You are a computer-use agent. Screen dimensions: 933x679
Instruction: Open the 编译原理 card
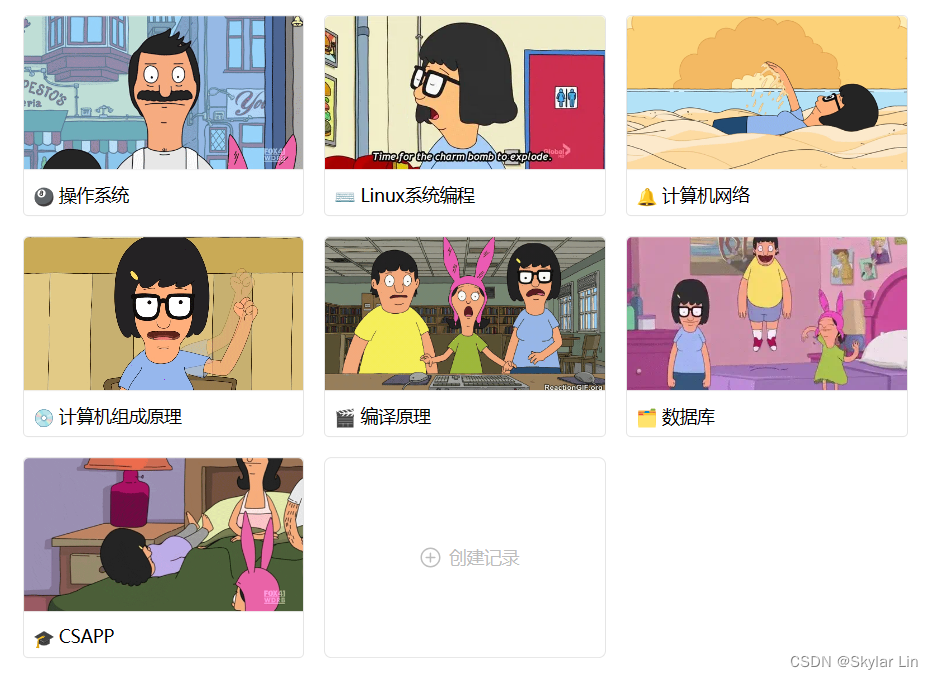click(465, 336)
